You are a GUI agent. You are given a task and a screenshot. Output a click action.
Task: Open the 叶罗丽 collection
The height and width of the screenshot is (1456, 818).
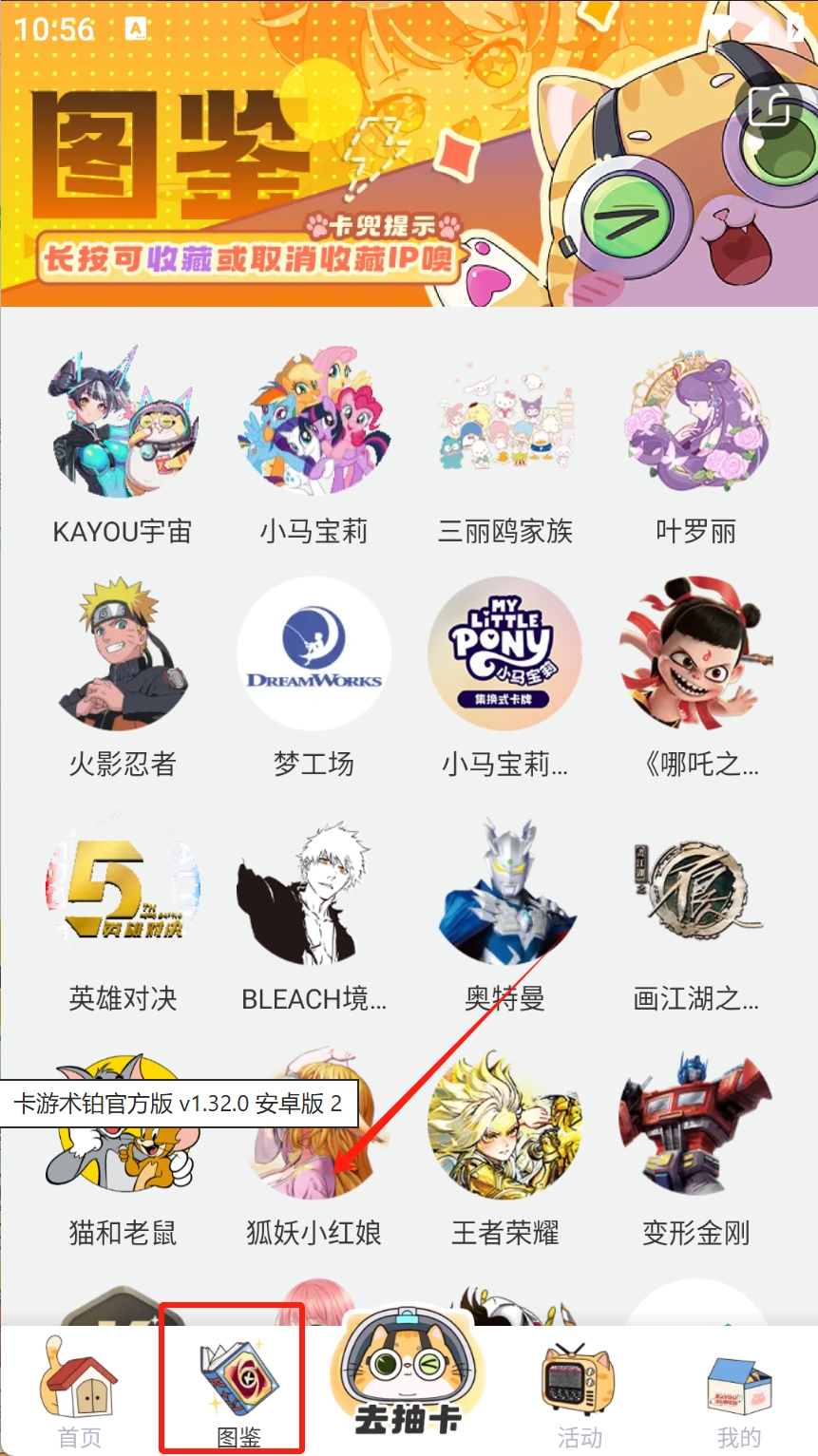695,424
